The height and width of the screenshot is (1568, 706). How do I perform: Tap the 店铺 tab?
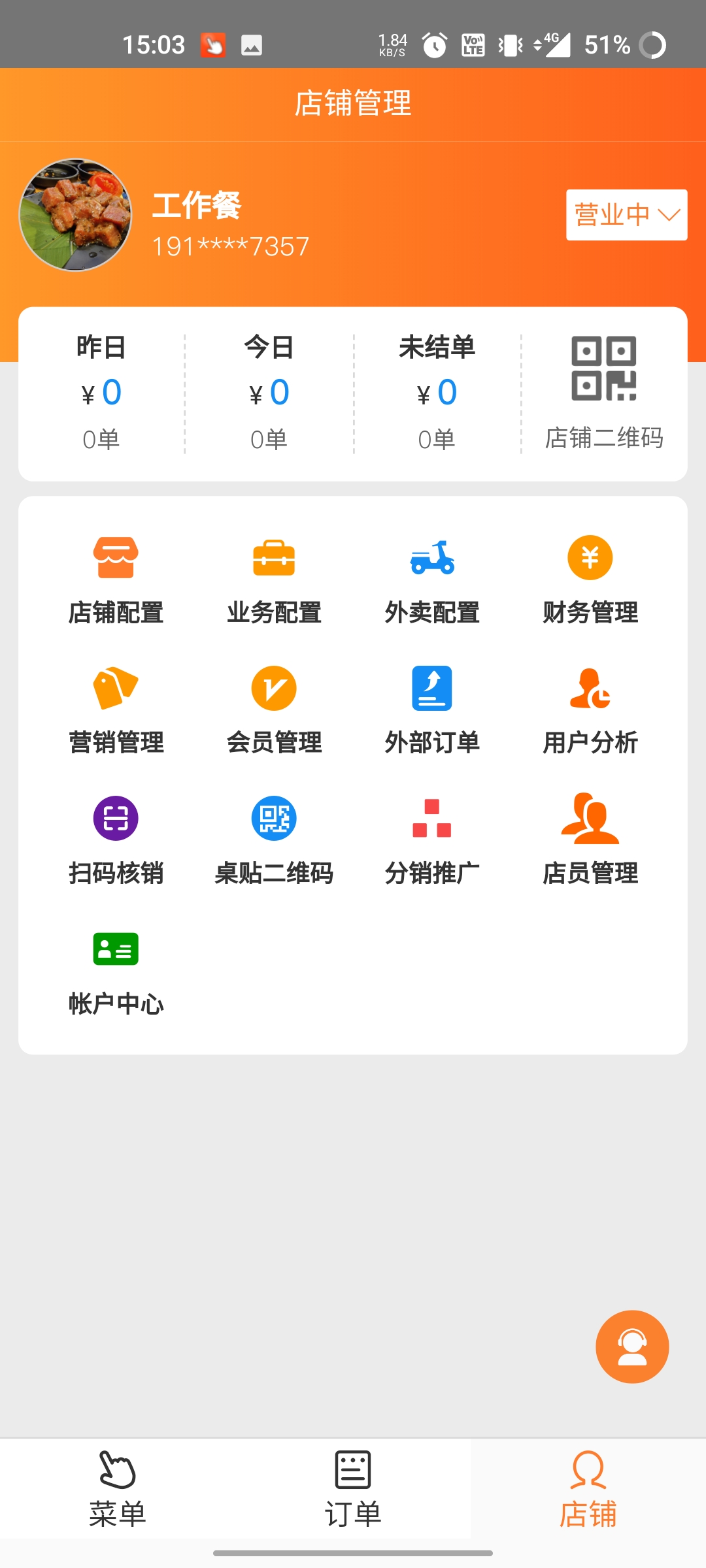[x=588, y=1489]
